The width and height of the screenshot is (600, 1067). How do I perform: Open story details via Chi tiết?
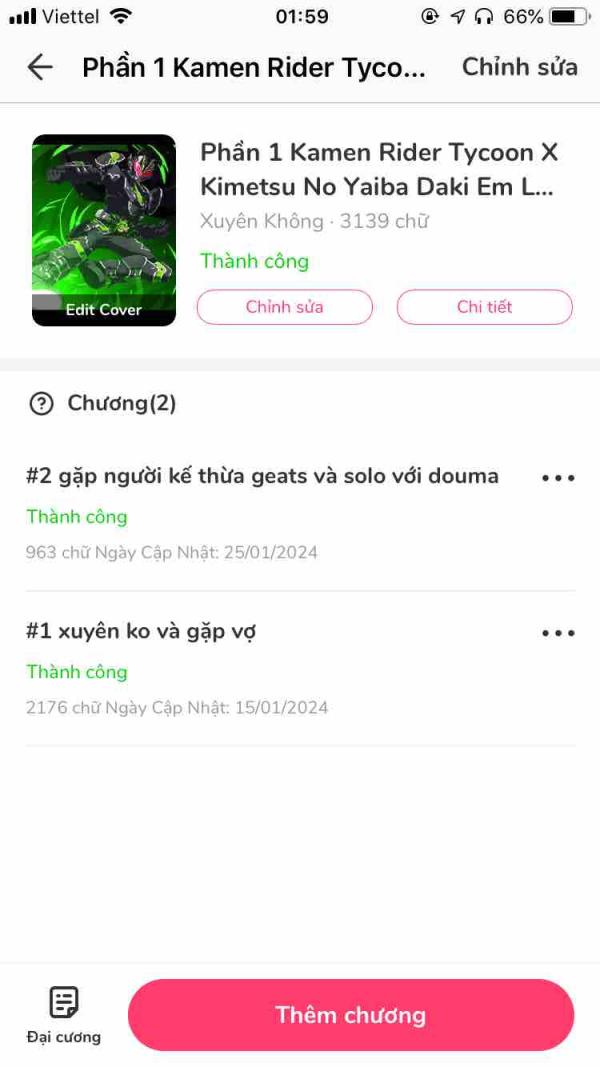click(484, 307)
